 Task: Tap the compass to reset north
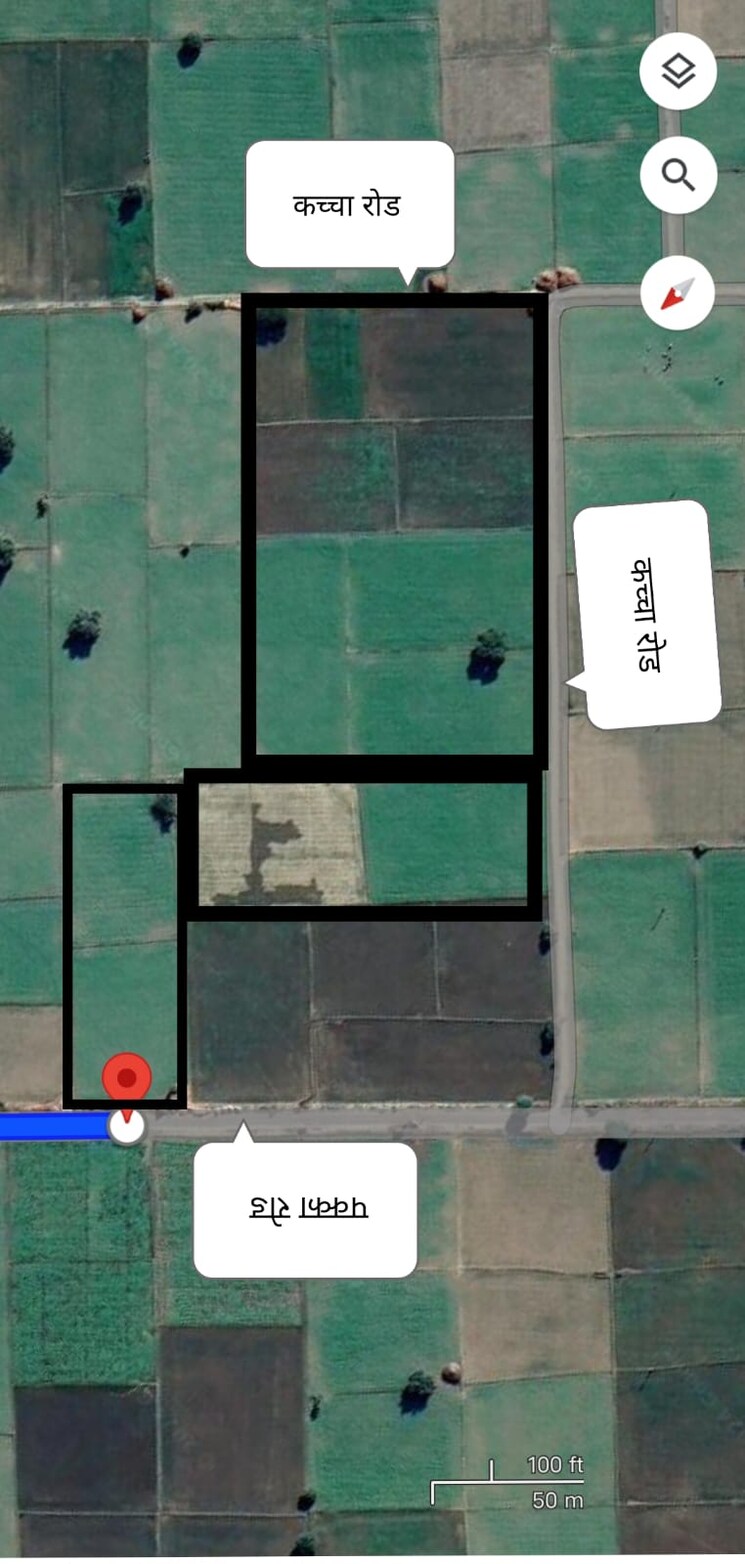click(x=678, y=293)
